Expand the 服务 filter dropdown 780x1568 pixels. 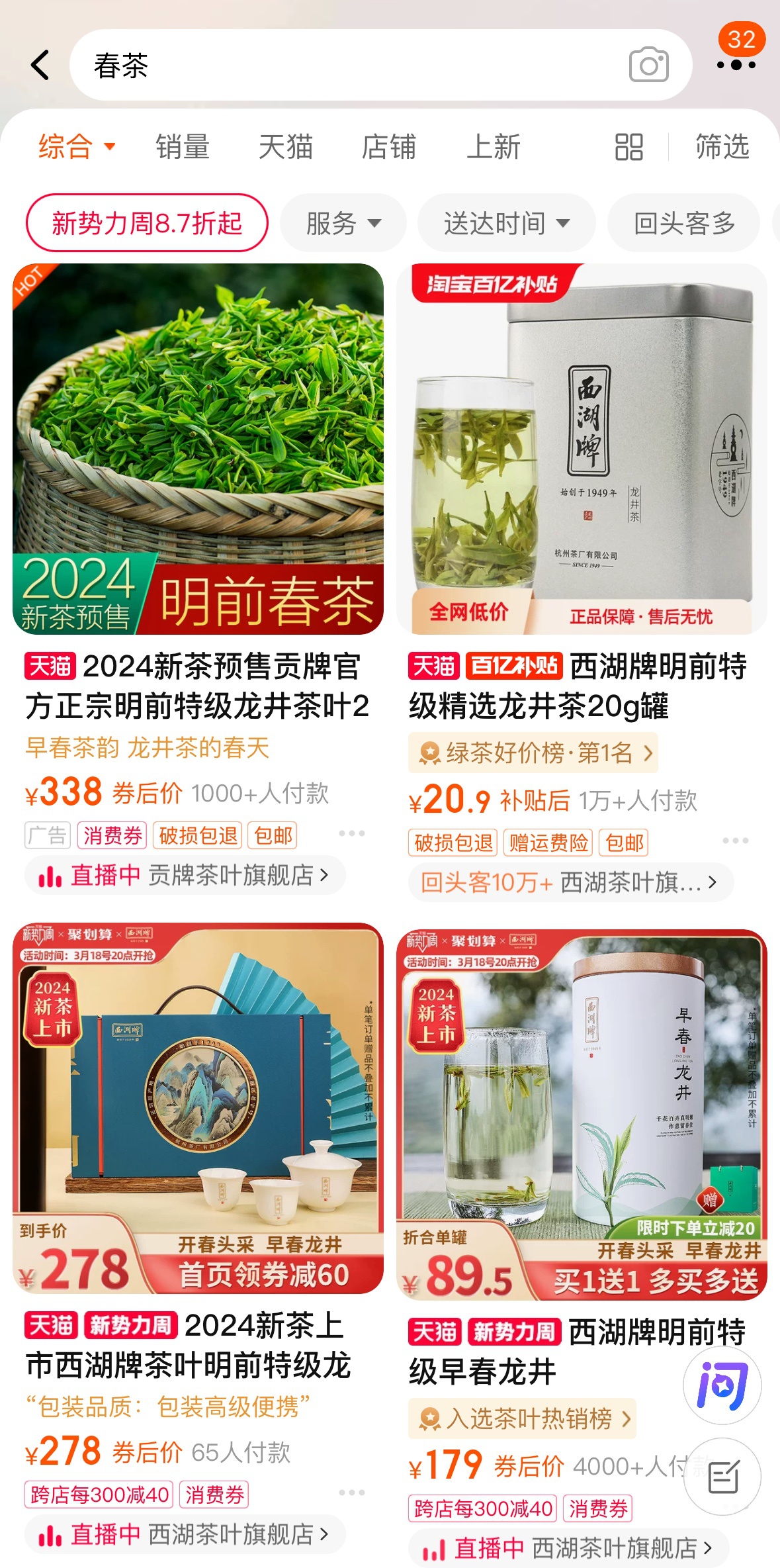(x=343, y=223)
